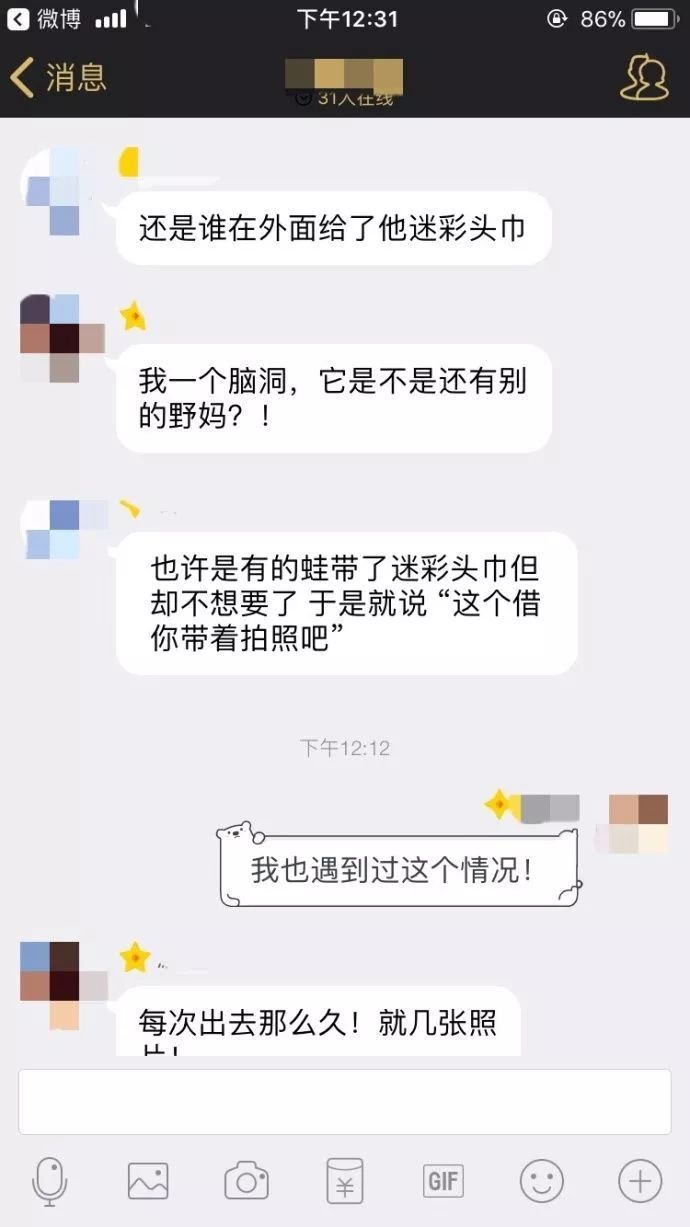Show more options with plus icon
The image size is (690, 1227).
(x=640, y=1182)
